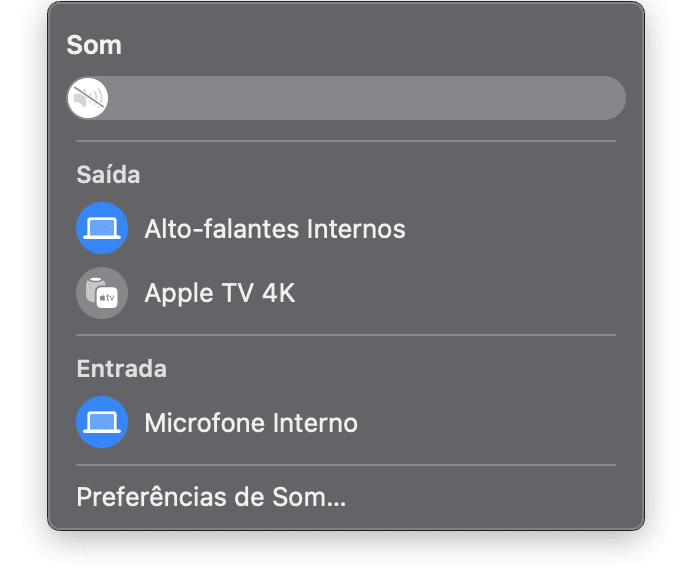Viewport: 692px width, 586px height.
Task: Select Apple TV 4K as output
Action: (x=219, y=293)
